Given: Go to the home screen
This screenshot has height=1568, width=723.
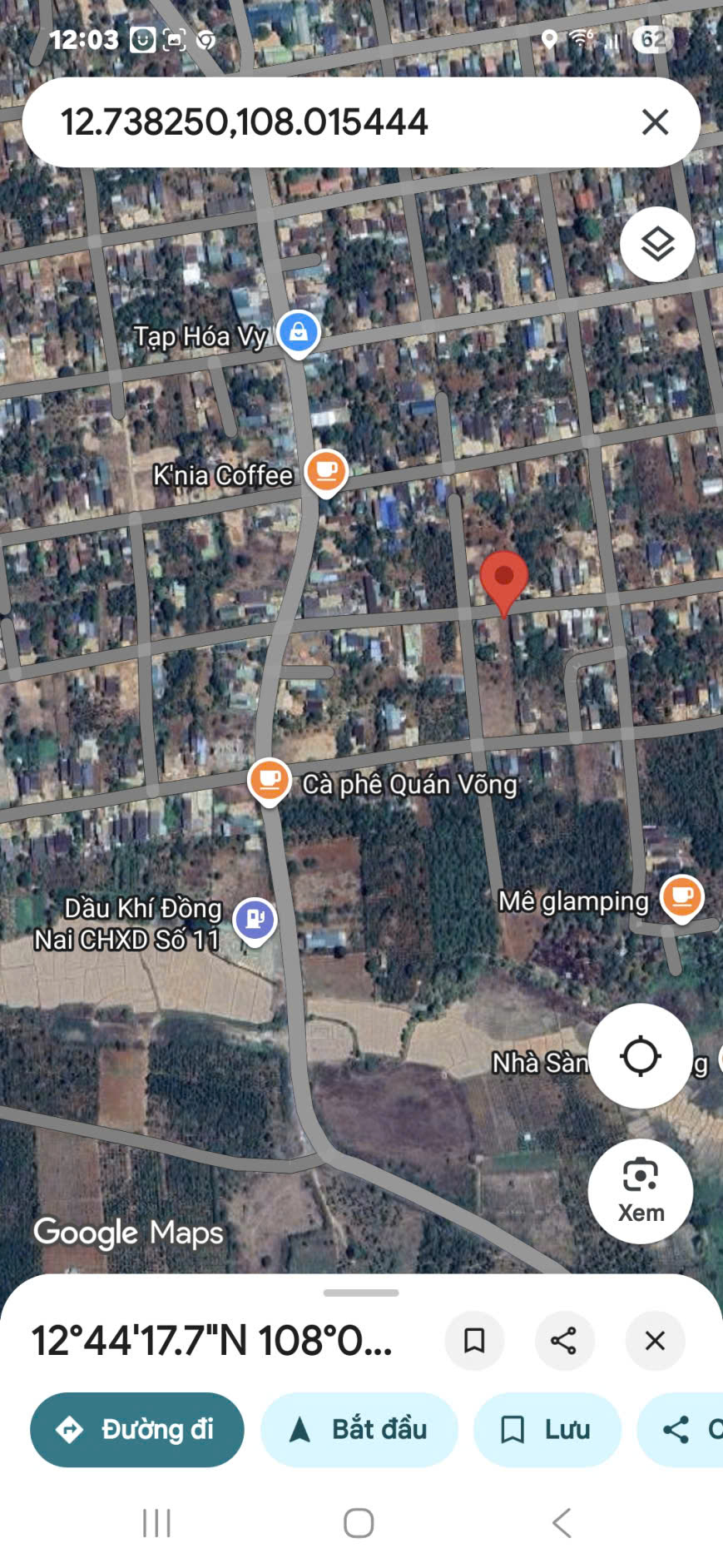Looking at the screenshot, I should point(359,1523).
